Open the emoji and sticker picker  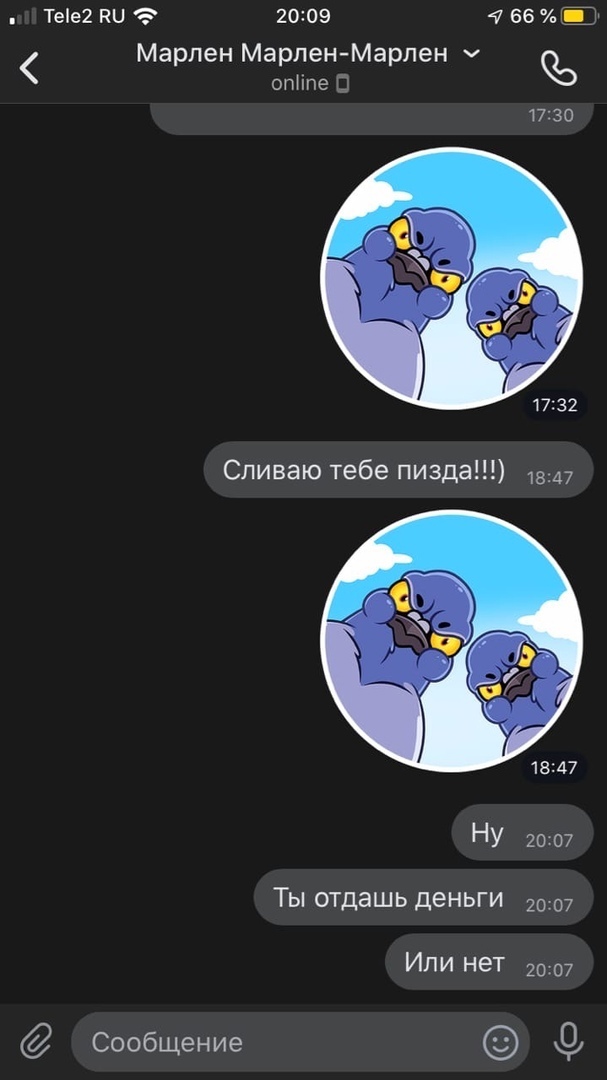501,1042
